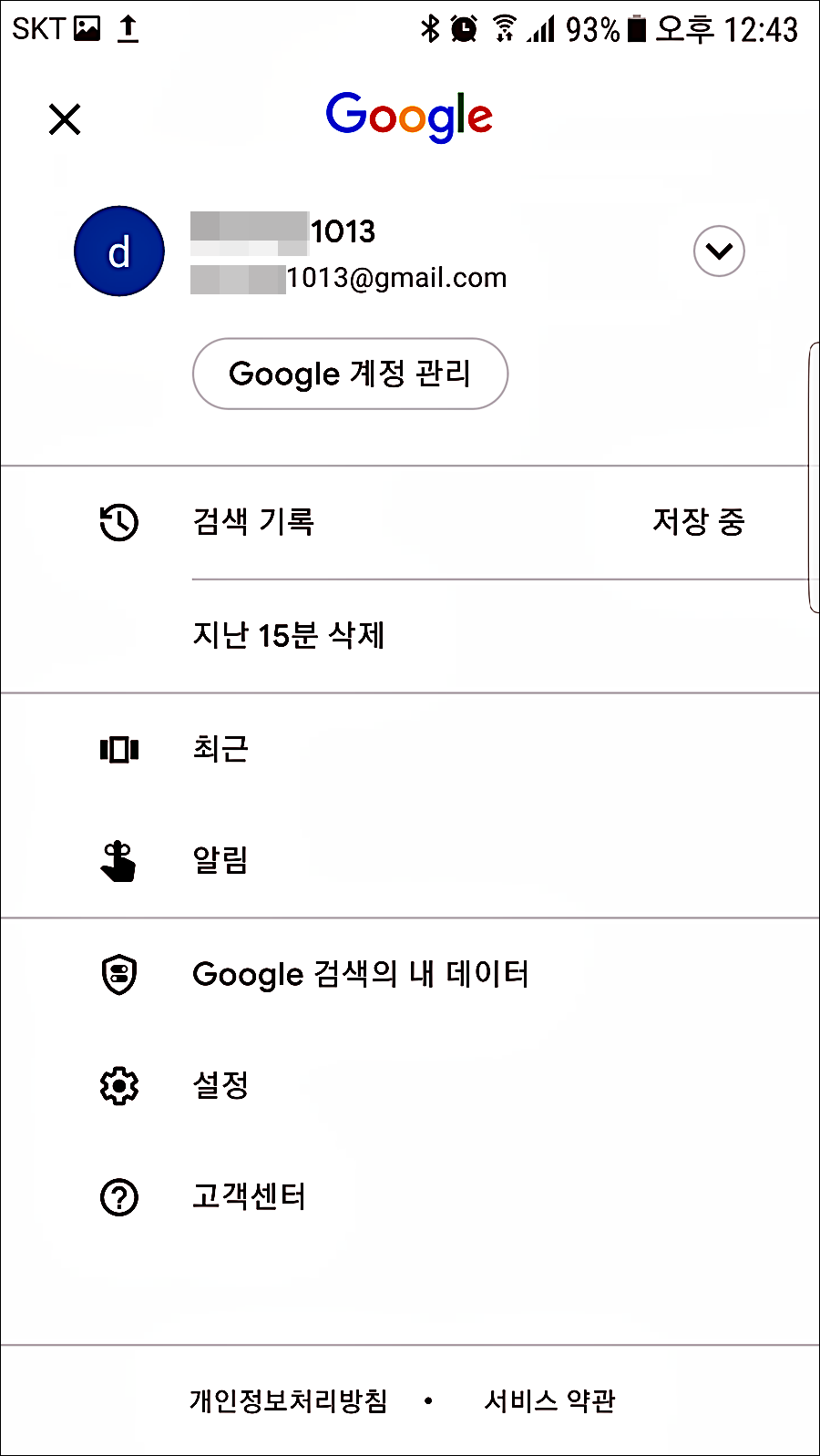This screenshot has width=820, height=1456.
Task: Tap the Google 계정 관리 button
Action: click(350, 374)
